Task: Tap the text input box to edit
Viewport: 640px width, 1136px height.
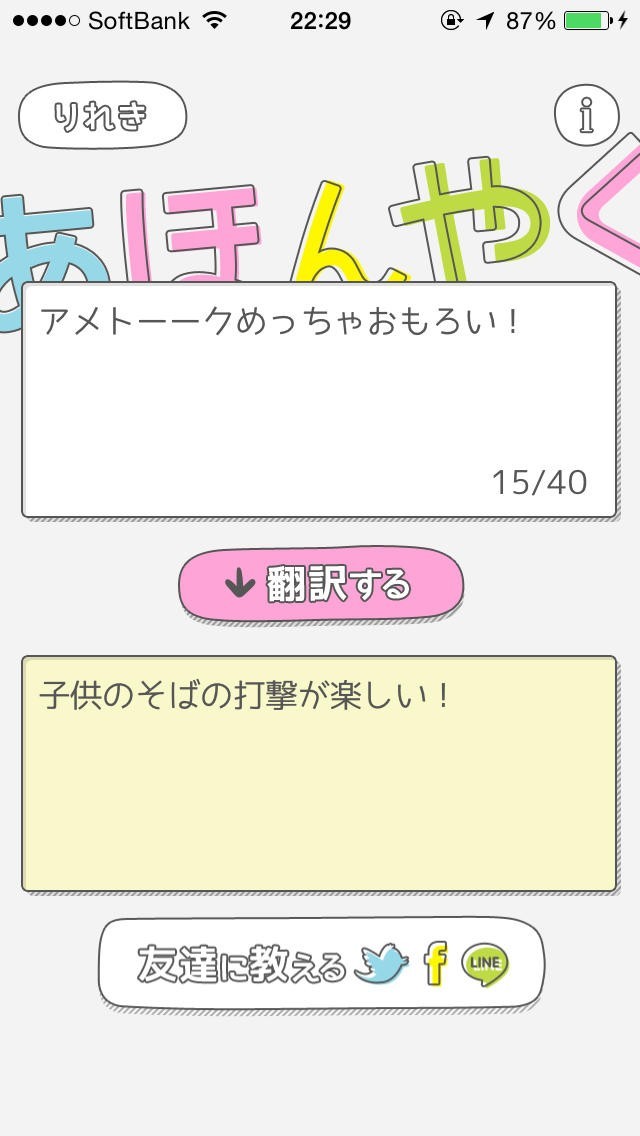Action: [x=318, y=400]
